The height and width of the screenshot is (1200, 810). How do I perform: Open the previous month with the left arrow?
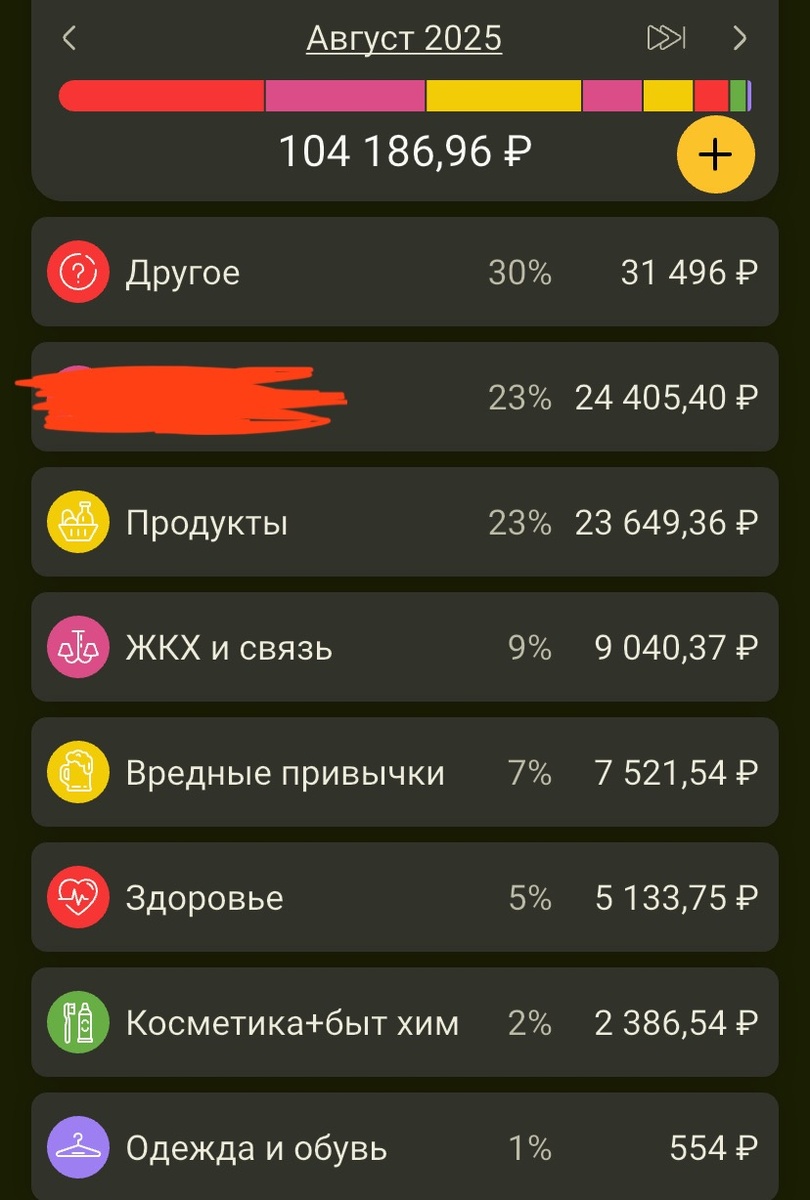coord(68,36)
